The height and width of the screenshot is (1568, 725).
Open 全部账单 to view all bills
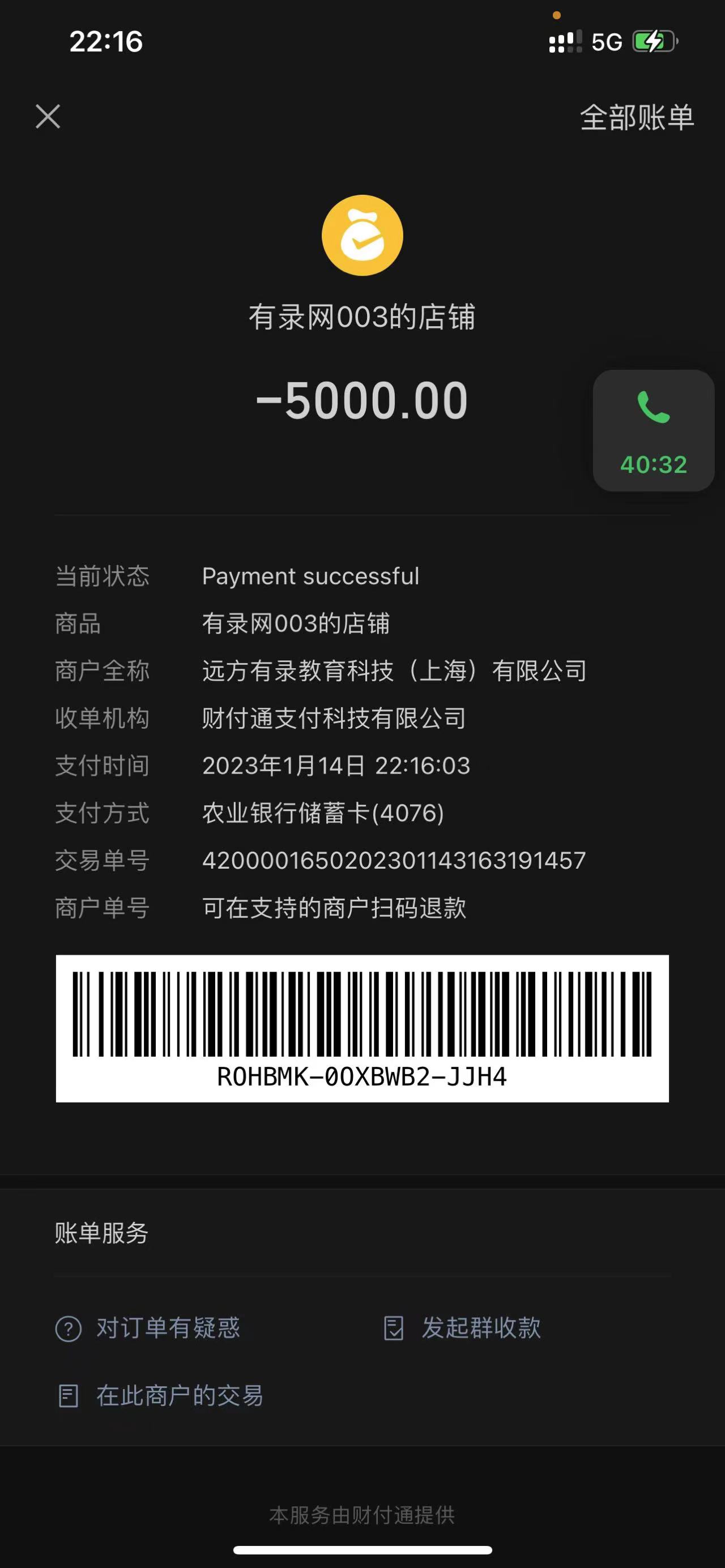click(636, 117)
